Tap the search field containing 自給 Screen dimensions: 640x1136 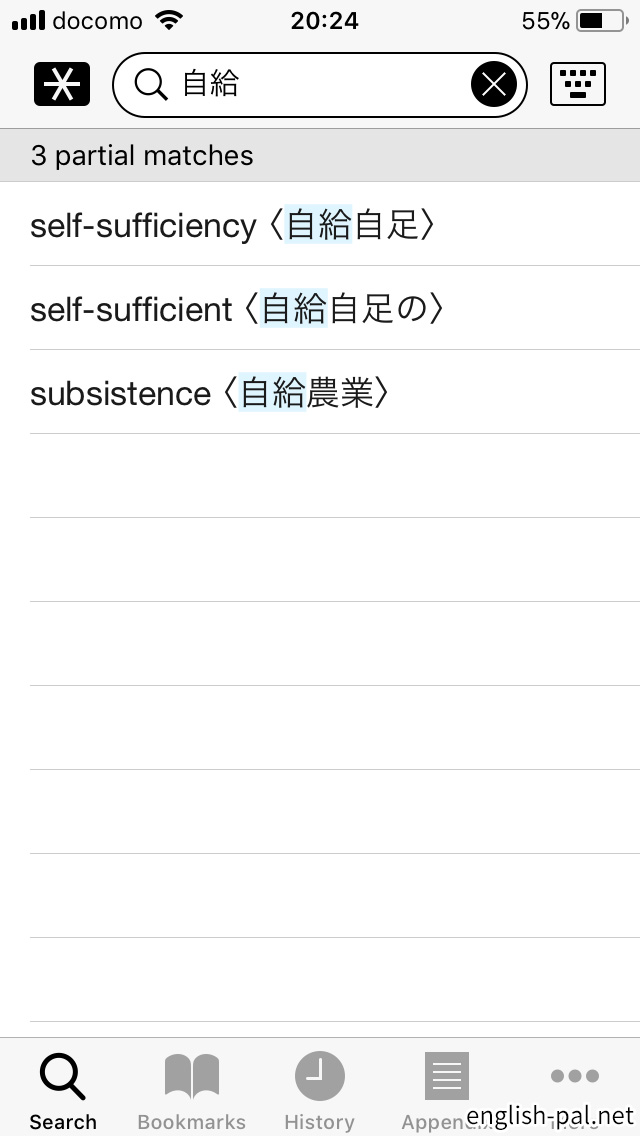pyautogui.click(x=310, y=84)
